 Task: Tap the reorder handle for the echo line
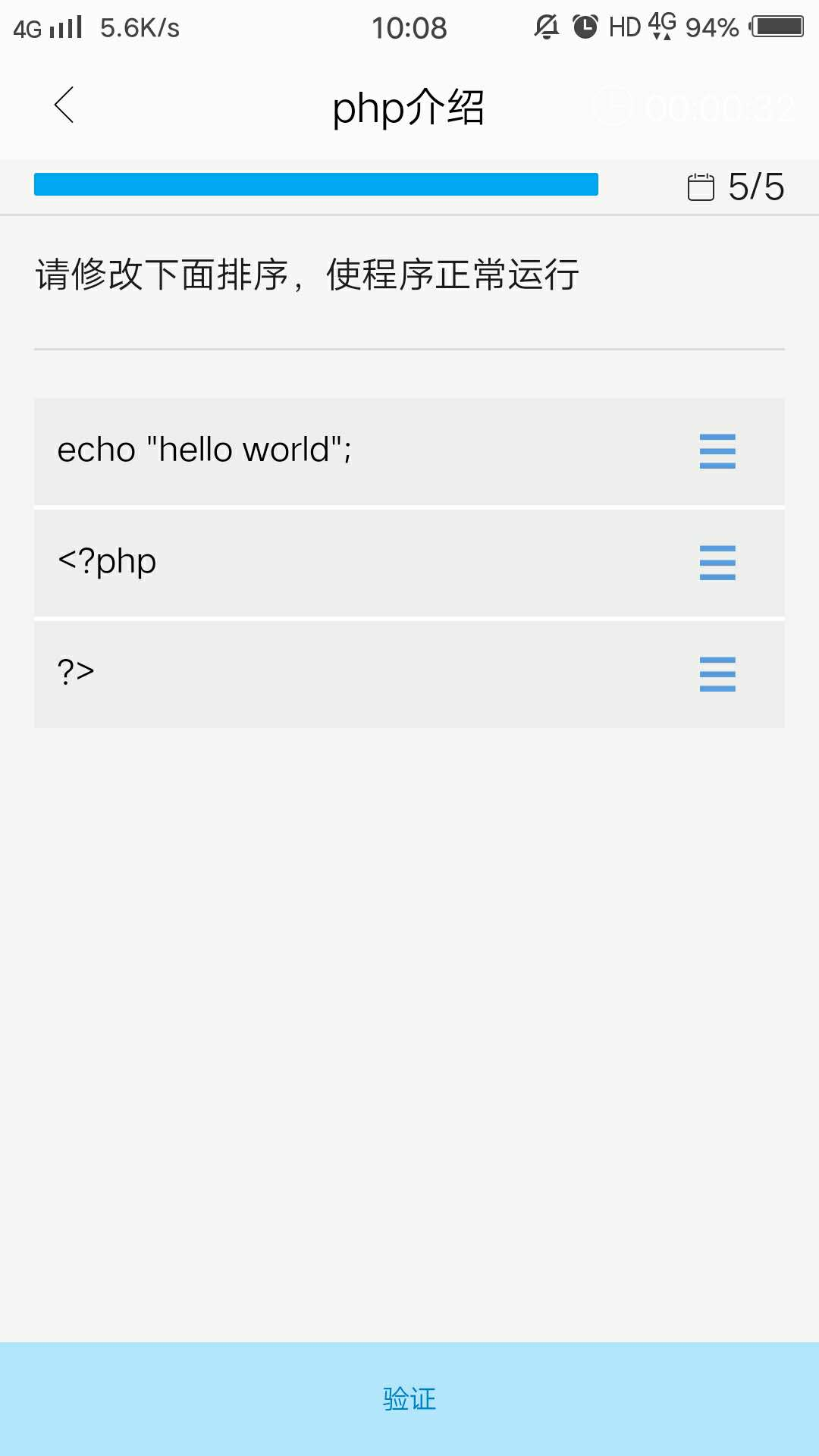(717, 451)
